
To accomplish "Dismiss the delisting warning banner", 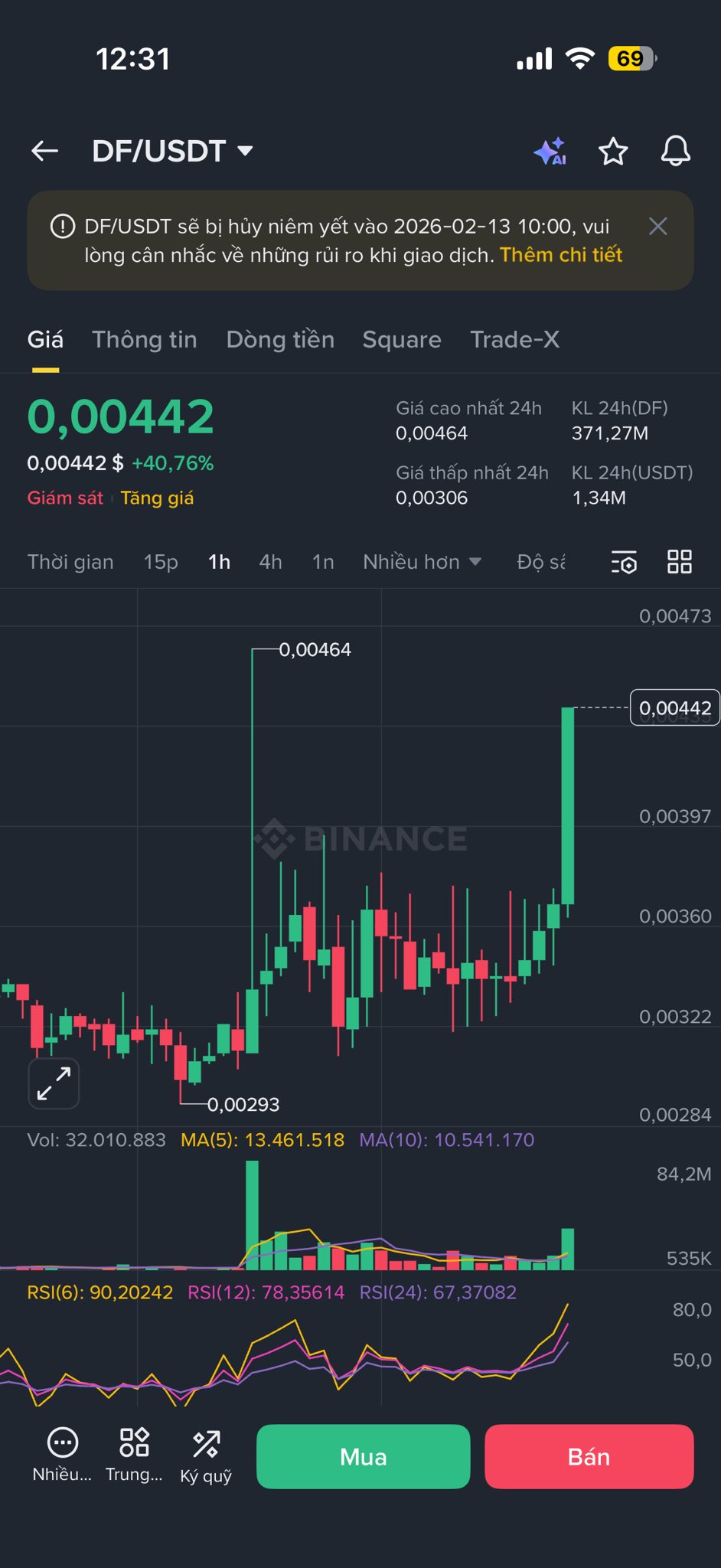I will click(657, 226).
